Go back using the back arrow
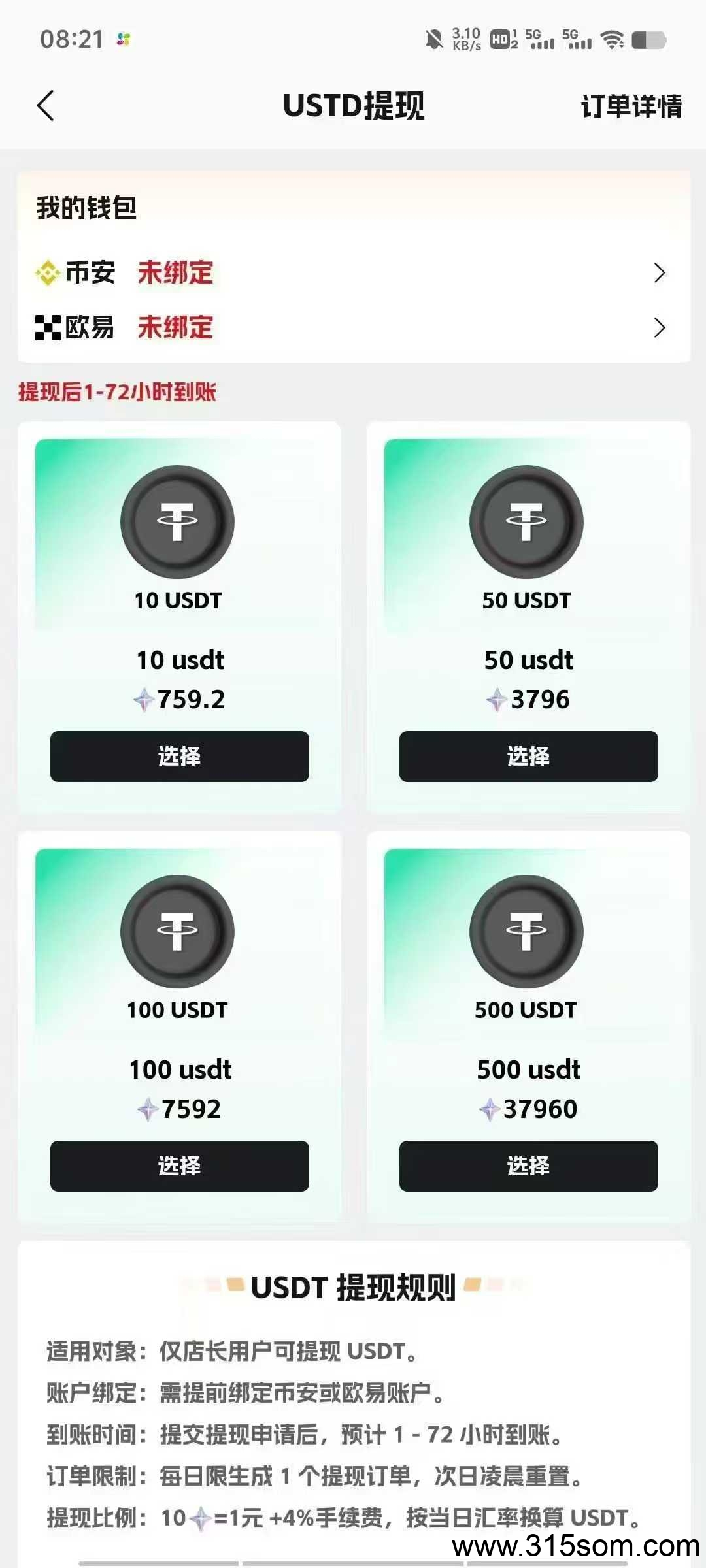The width and height of the screenshot is (706, 1568). tap(45, 106)
